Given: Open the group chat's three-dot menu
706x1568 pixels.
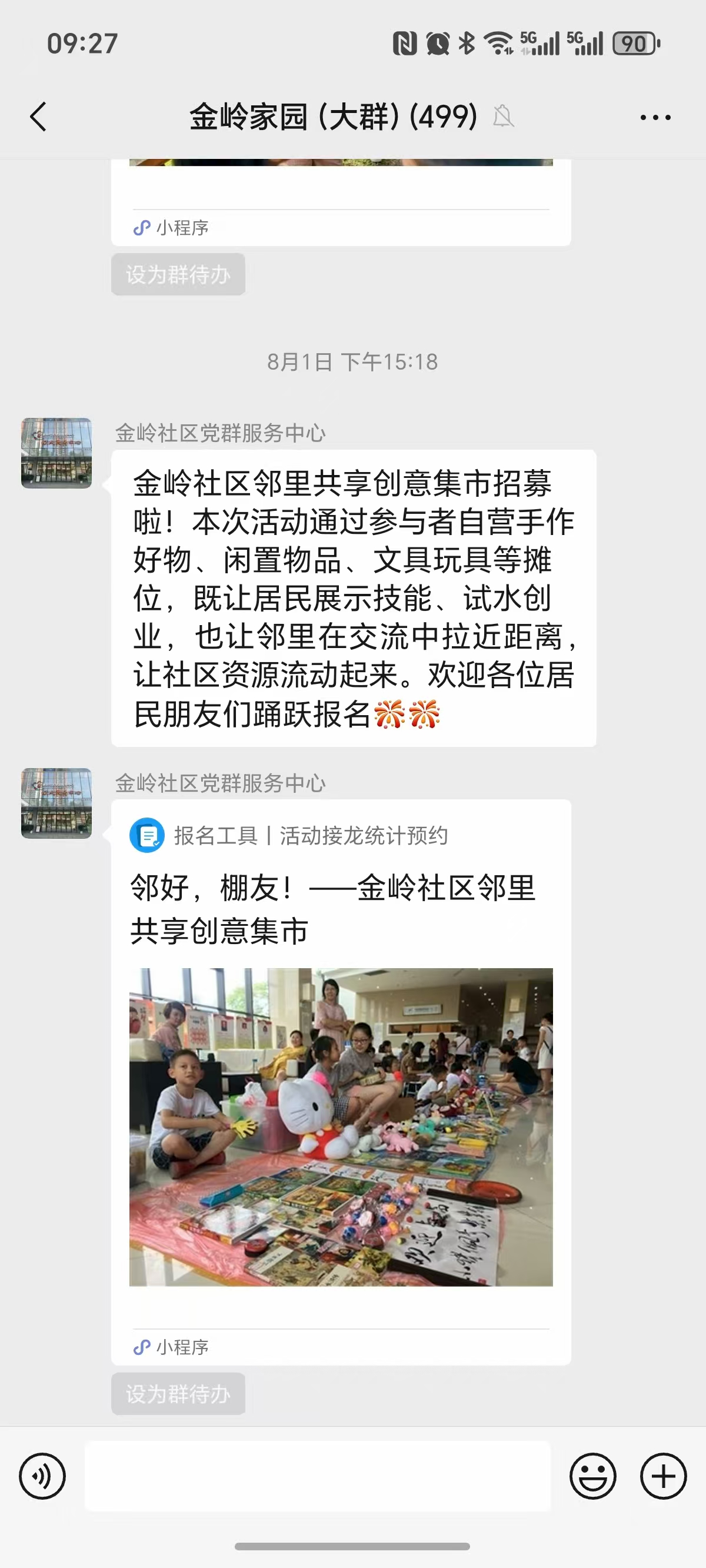Looking at the screenshot, I should click(655, 117).
